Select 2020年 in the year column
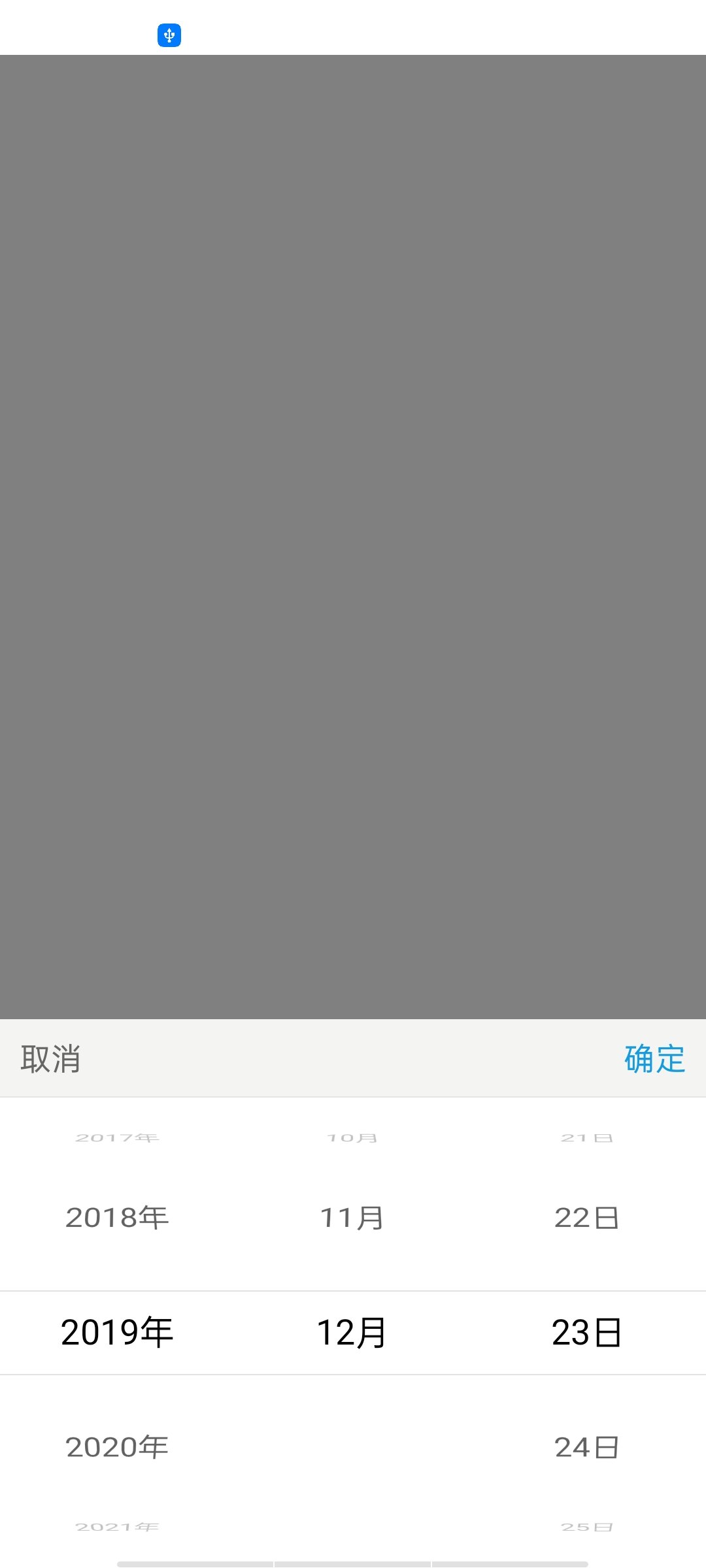Screen dimensions: 706x1568 point(118,1447)
